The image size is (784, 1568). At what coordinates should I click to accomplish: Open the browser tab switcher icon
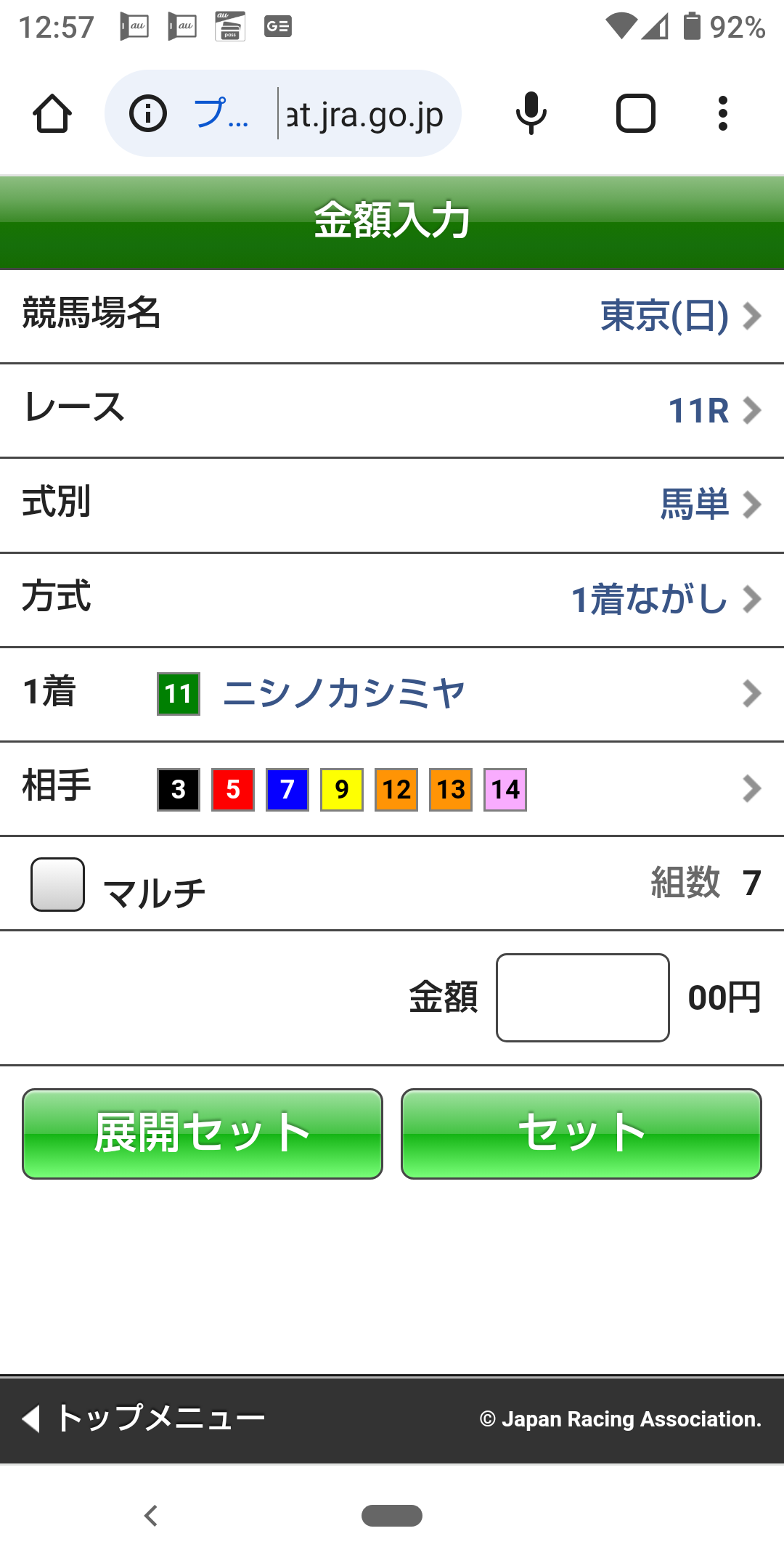click(634, 113)
